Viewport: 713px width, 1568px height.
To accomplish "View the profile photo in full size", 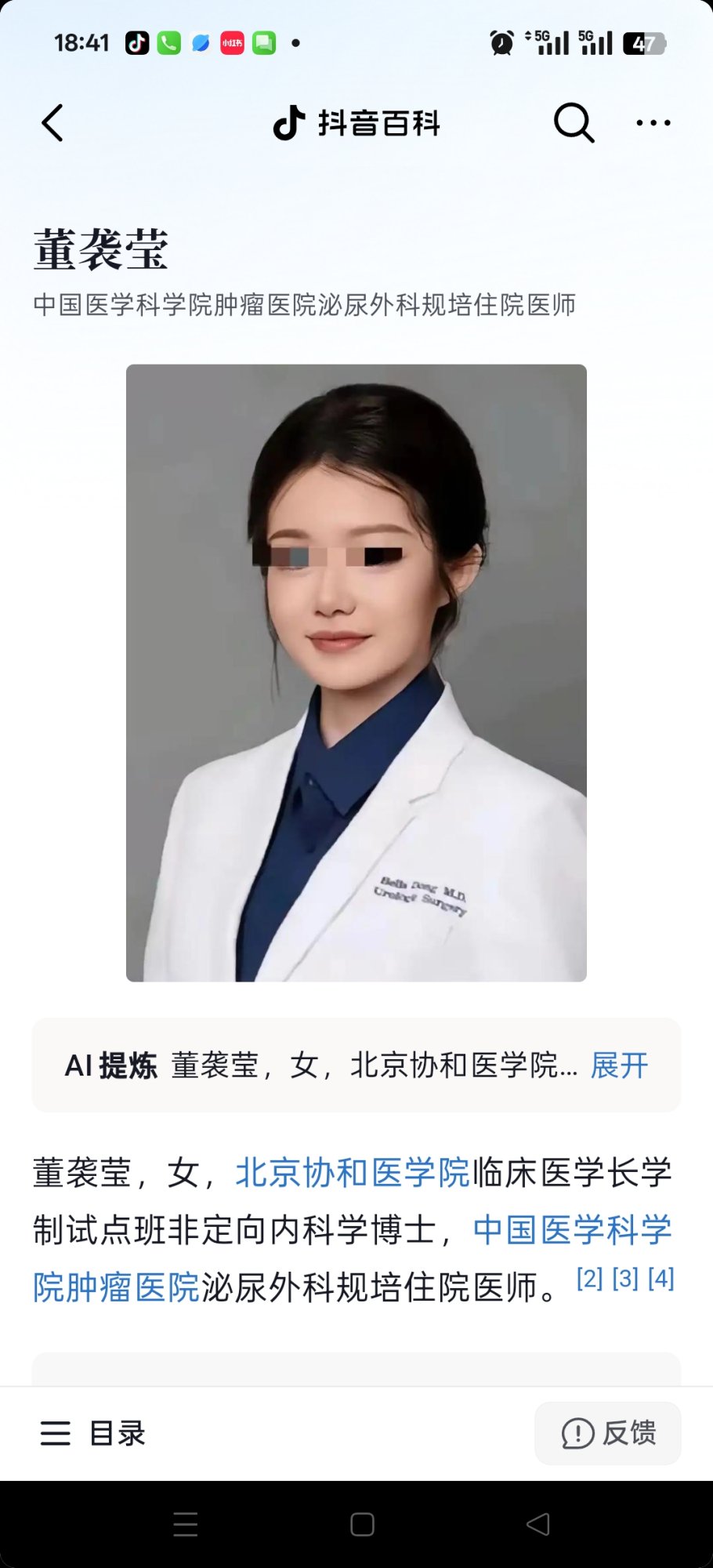I will [x=356, y=673].
